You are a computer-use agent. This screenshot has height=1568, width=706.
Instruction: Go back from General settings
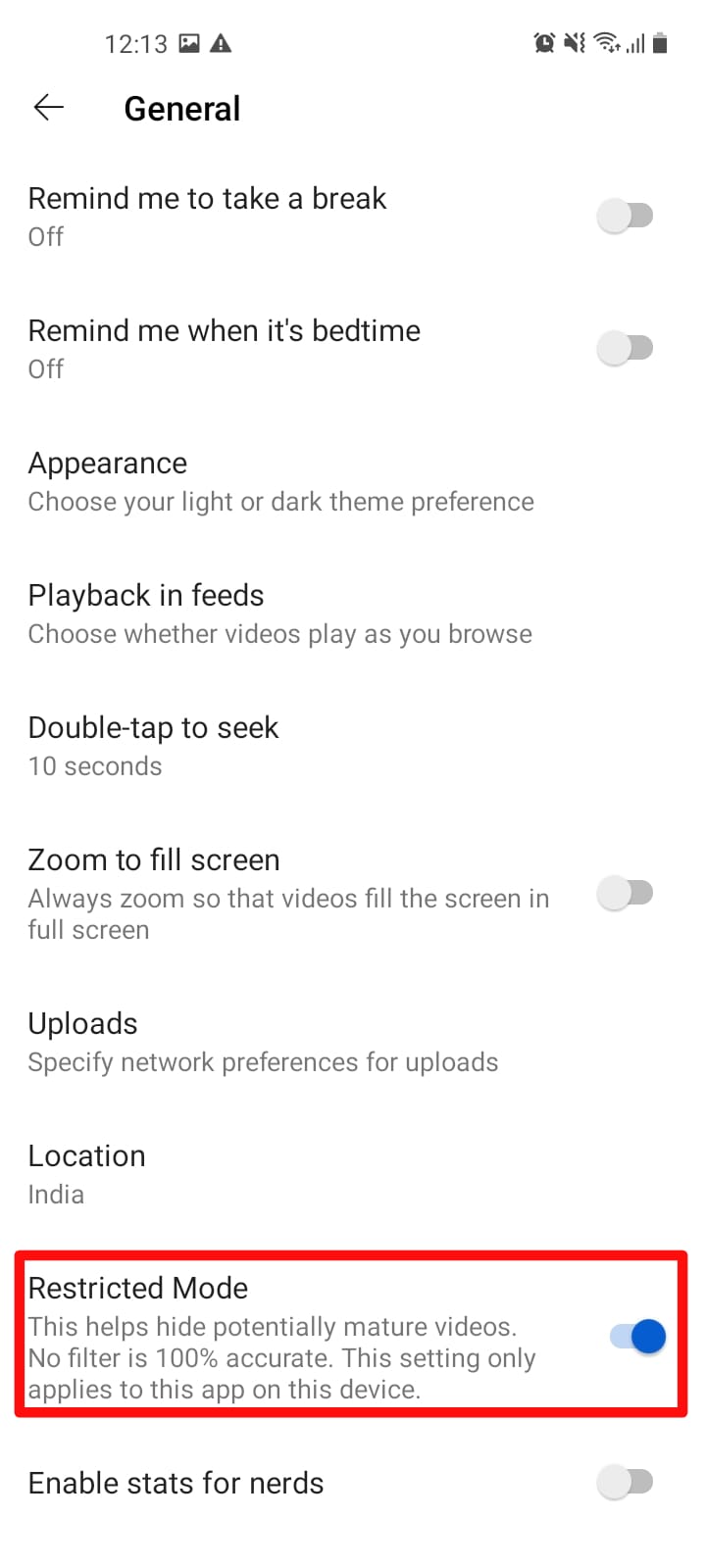[48, 108]
